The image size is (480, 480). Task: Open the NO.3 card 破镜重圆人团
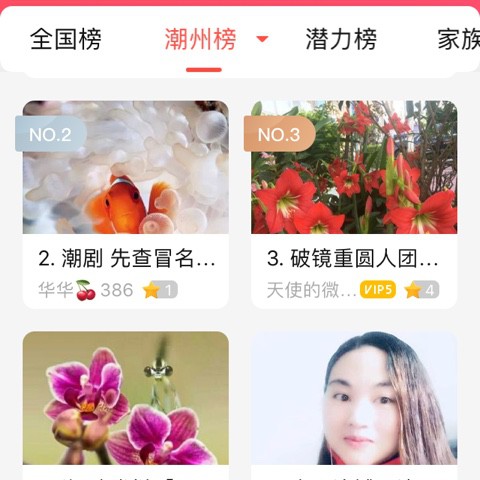tap(354, 204)
